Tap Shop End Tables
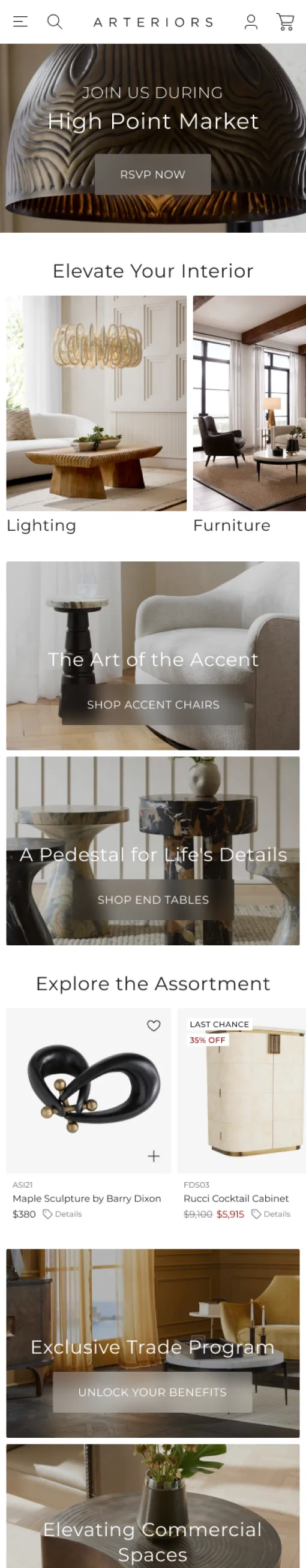 [154, 900]
